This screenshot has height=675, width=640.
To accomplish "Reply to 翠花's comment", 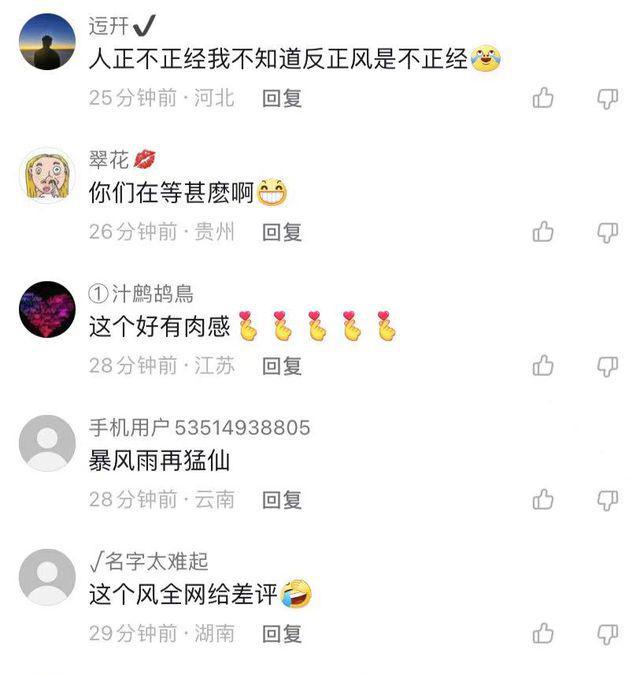I will tap(282, 232).
